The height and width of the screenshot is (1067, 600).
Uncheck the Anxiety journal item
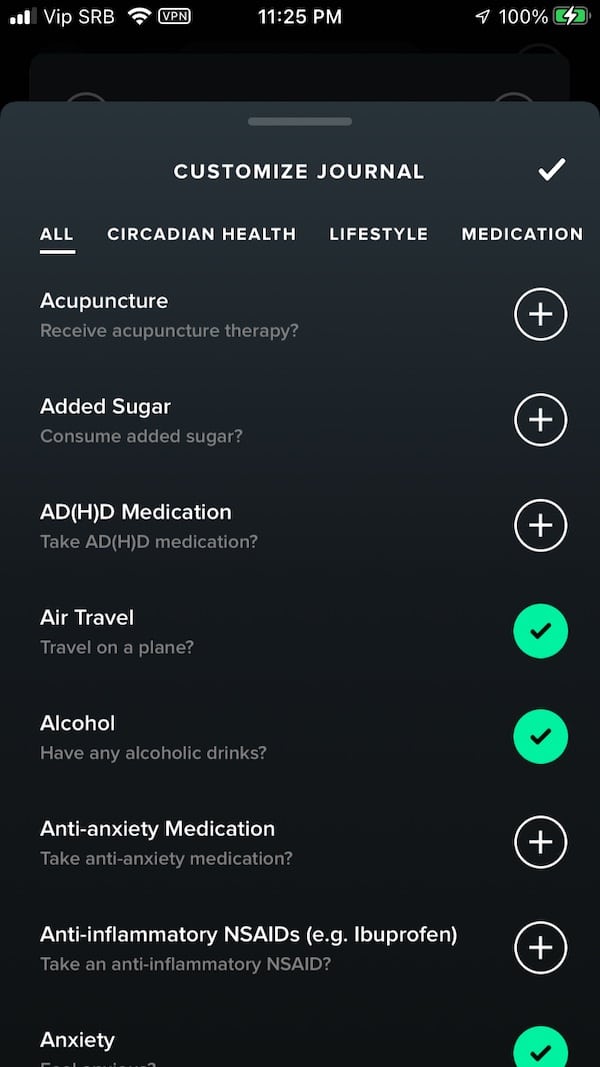[x=540, y=1048]
